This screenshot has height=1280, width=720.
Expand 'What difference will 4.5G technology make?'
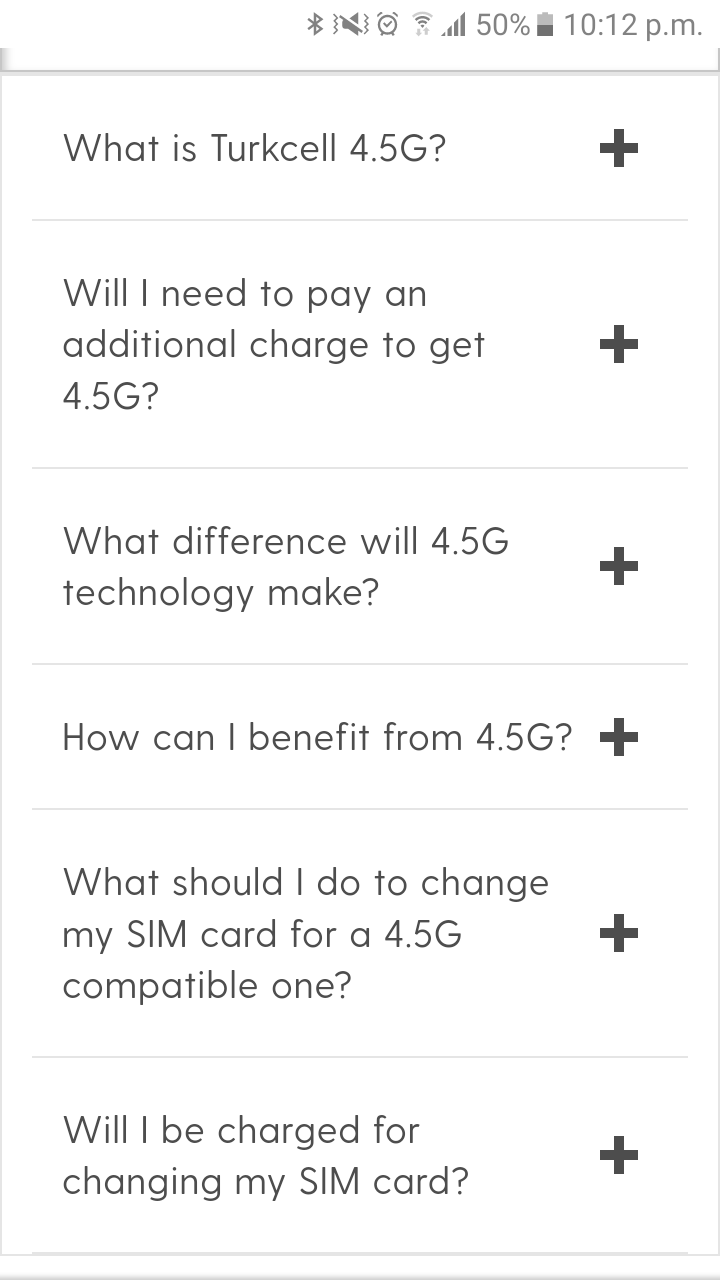[x=618, y=567]
